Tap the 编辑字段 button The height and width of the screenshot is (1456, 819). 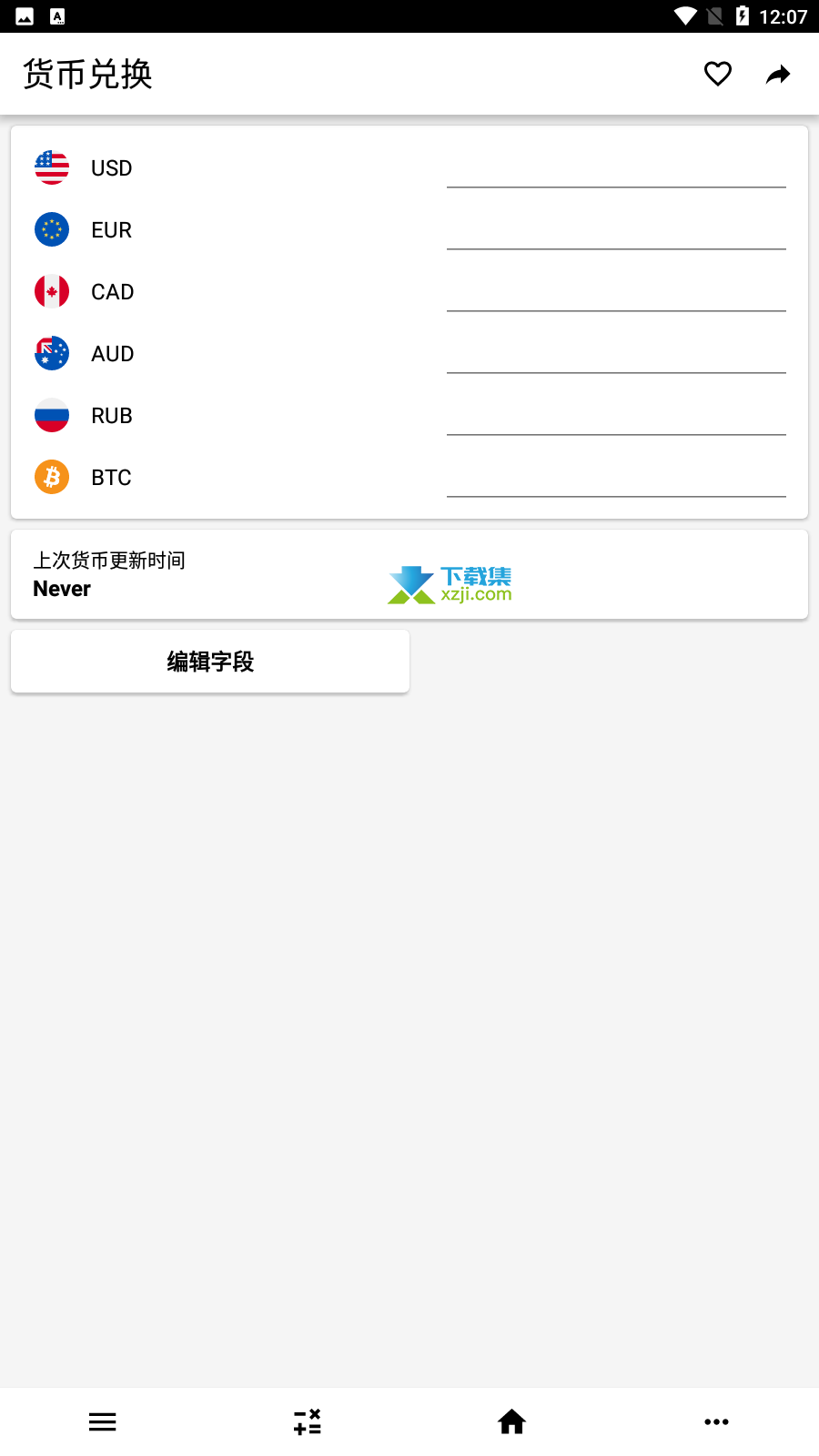click(x=210, y=662)
